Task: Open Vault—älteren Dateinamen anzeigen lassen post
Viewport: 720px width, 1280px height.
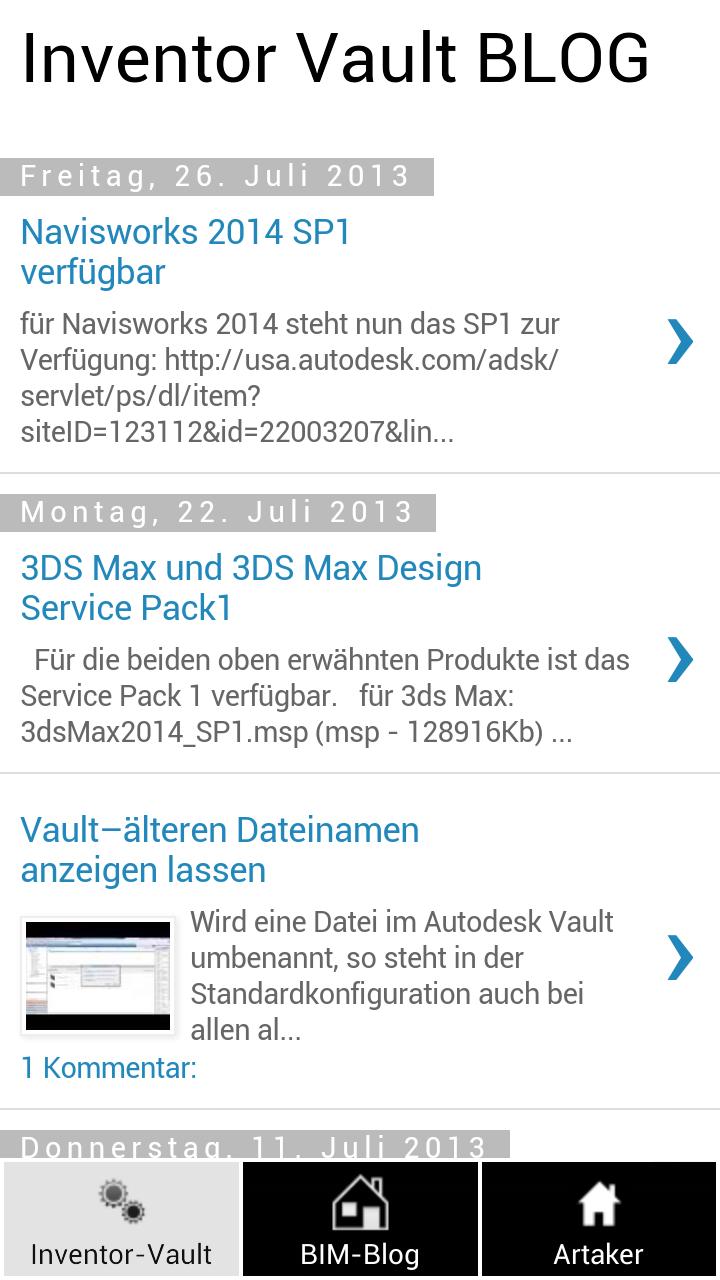Action: [220, 850]
